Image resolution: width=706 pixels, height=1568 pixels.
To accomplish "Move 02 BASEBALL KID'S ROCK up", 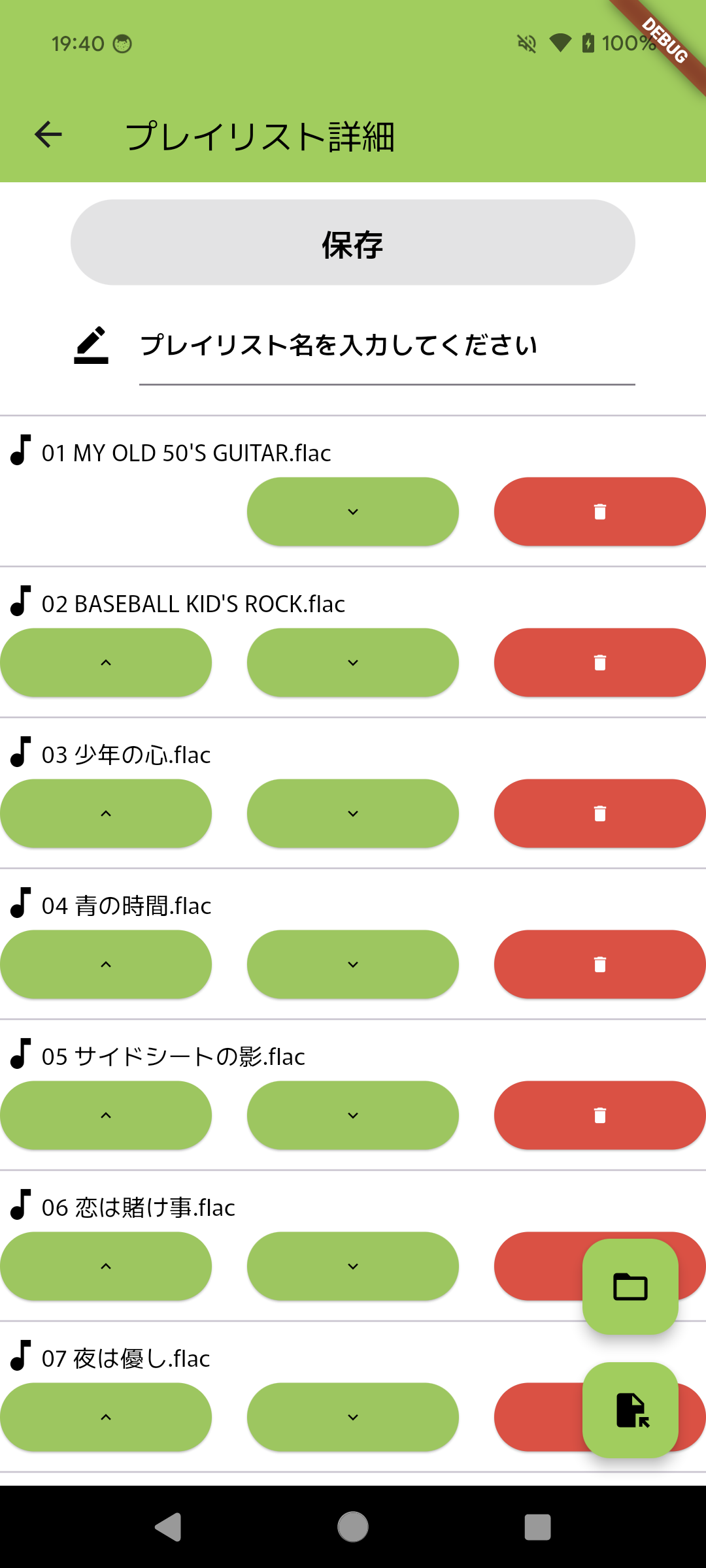I will [106, 662].
